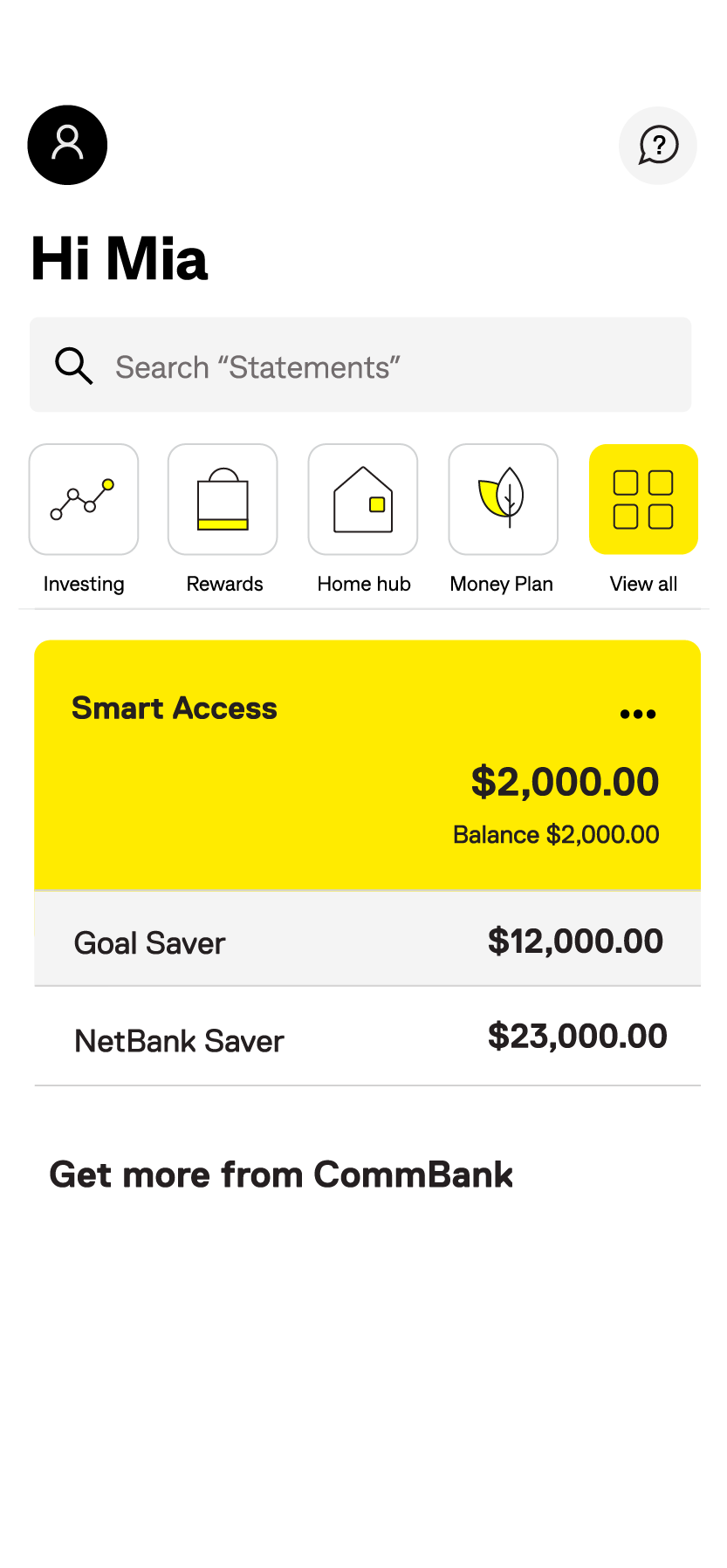
Task: Open the Rewards shortcut
Action: point(223,519)
